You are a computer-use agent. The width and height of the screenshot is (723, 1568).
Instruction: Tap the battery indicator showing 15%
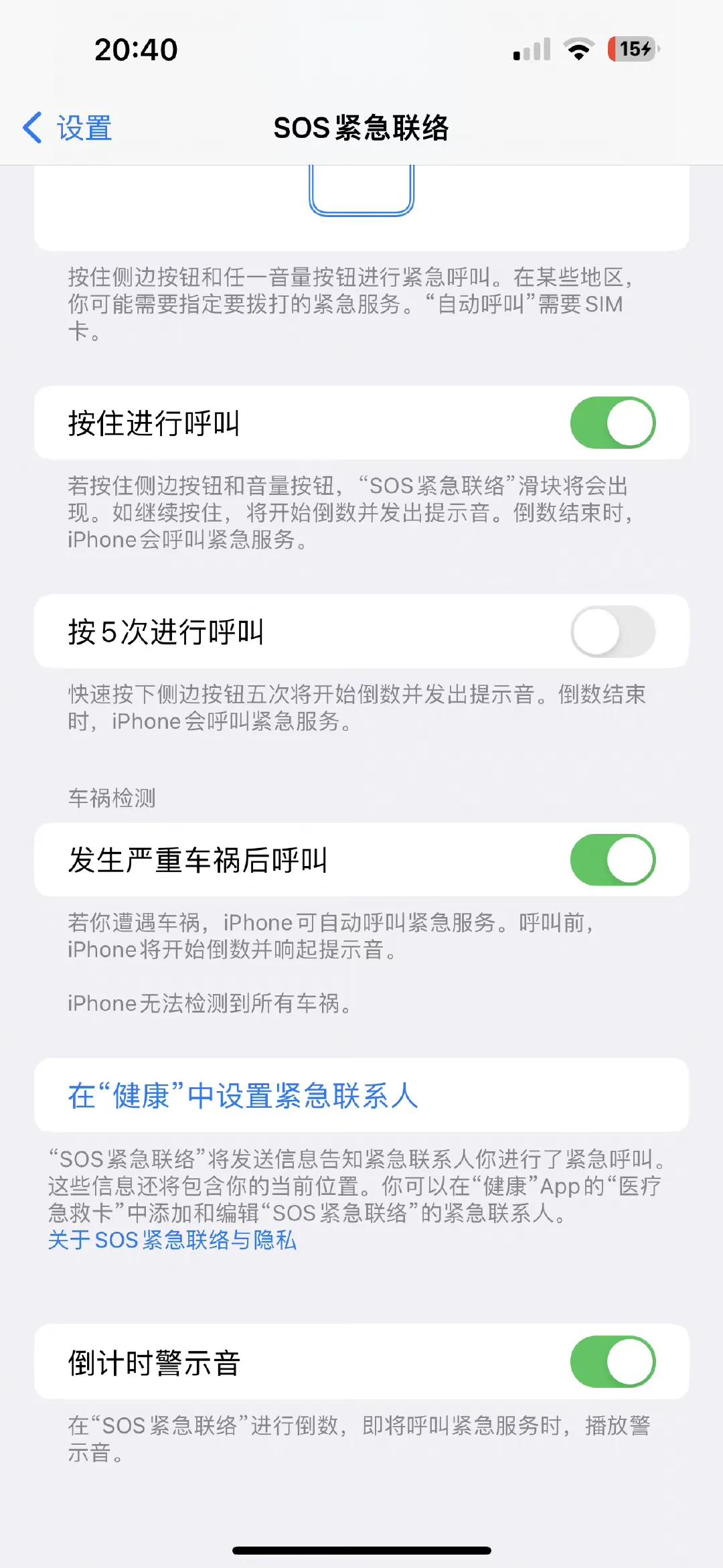click(x=633, y=49)
